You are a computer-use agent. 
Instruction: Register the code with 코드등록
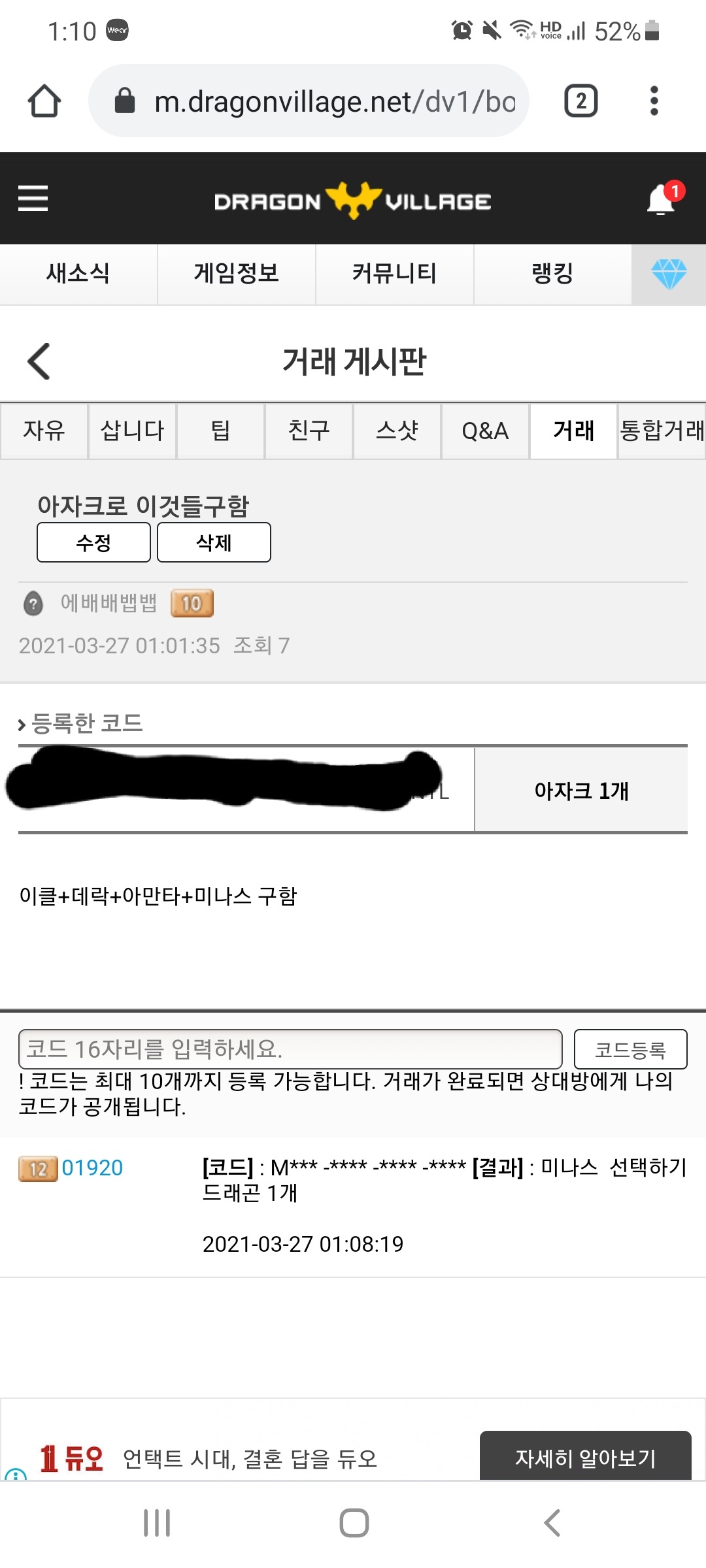[x=630, y=1049]
